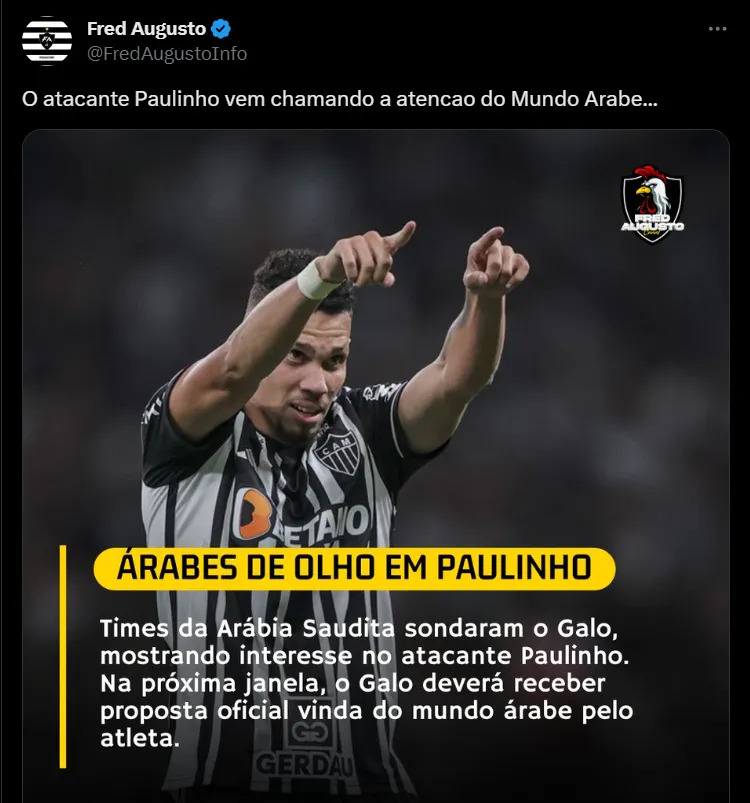Open the @FredAugustoInfo handle
750x803 pixels.
click(x=167, y=54)
